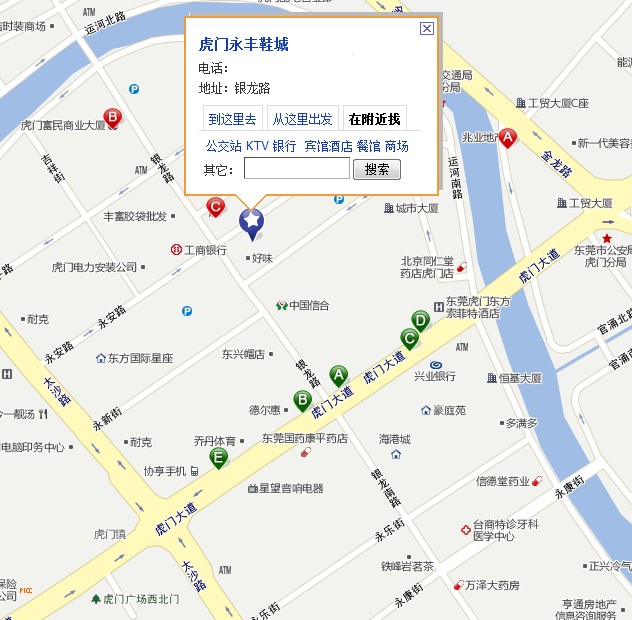Image resolution: width=632 pixels, height=620 pixels.
Task: Search nearby KTV
Action: point(257,146)
